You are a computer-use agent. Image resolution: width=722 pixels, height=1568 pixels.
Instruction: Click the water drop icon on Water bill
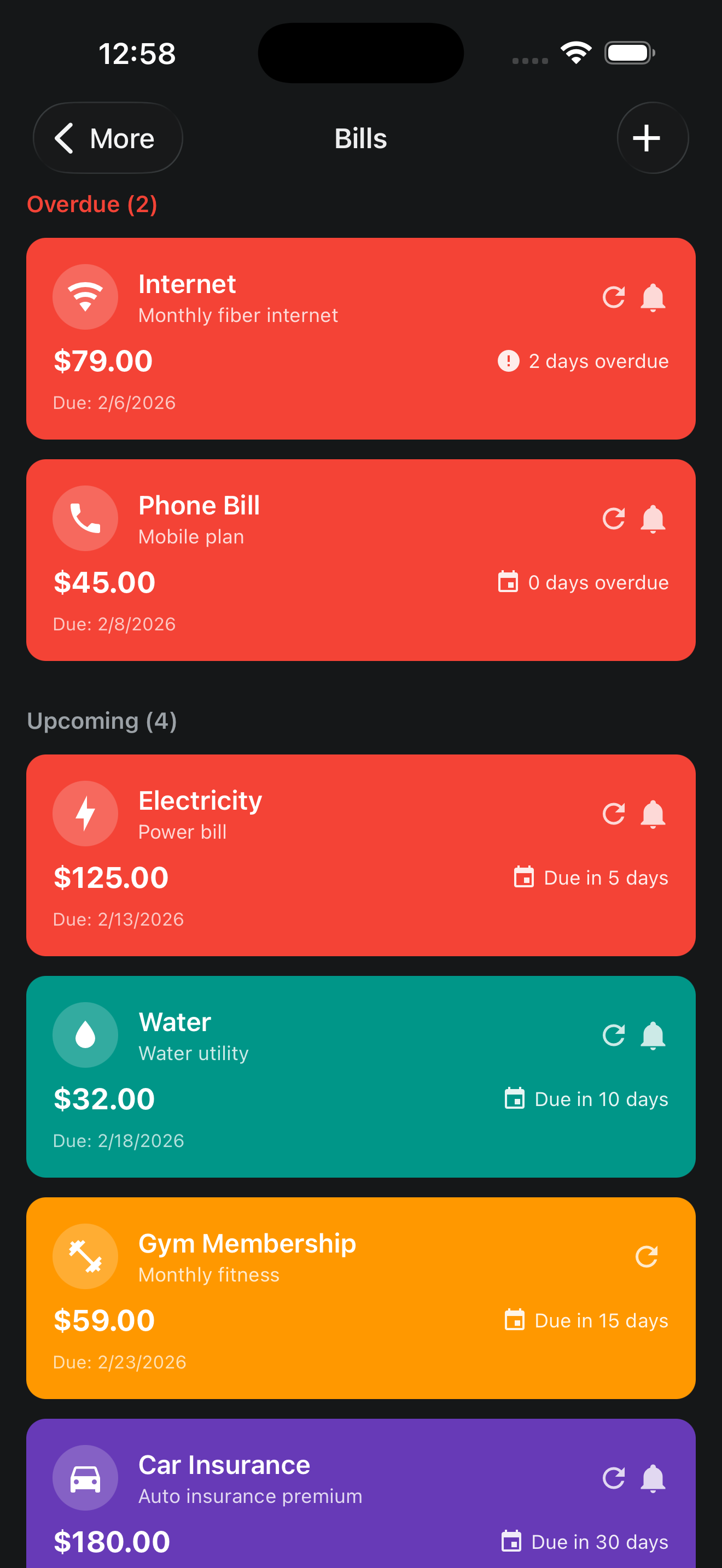pyautogui.click(x=85, y=1035)
